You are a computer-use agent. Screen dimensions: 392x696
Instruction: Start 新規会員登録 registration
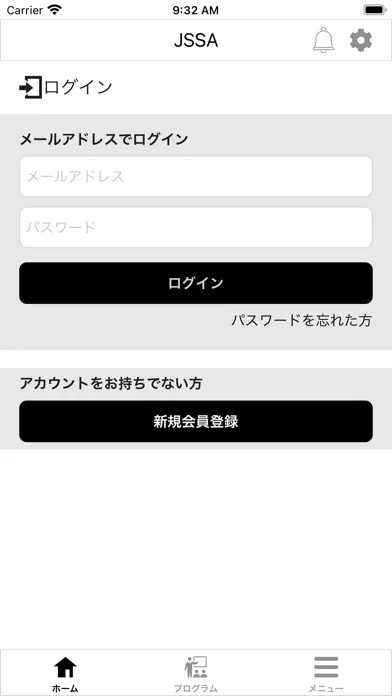click(196, 421)
